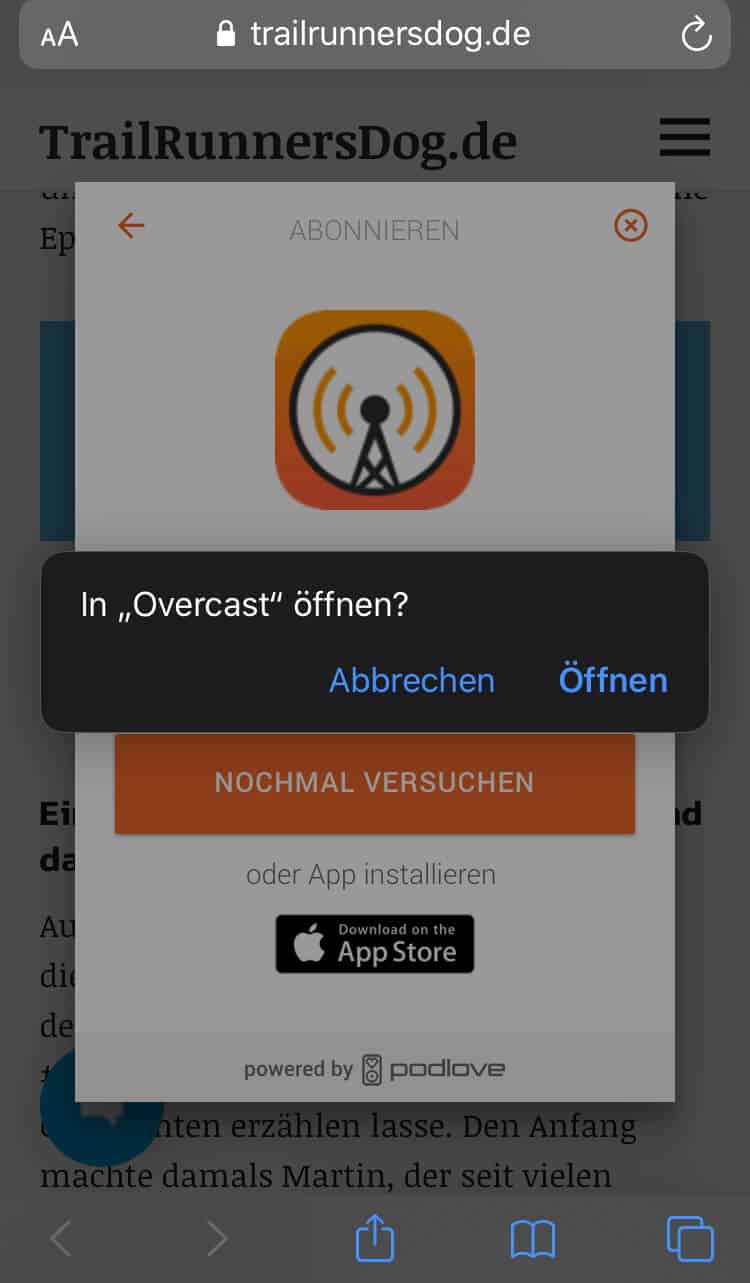Reload the page in Safari
This screenshot has height=1283, width=750.
pyautogui.click(x=695, y=36)
